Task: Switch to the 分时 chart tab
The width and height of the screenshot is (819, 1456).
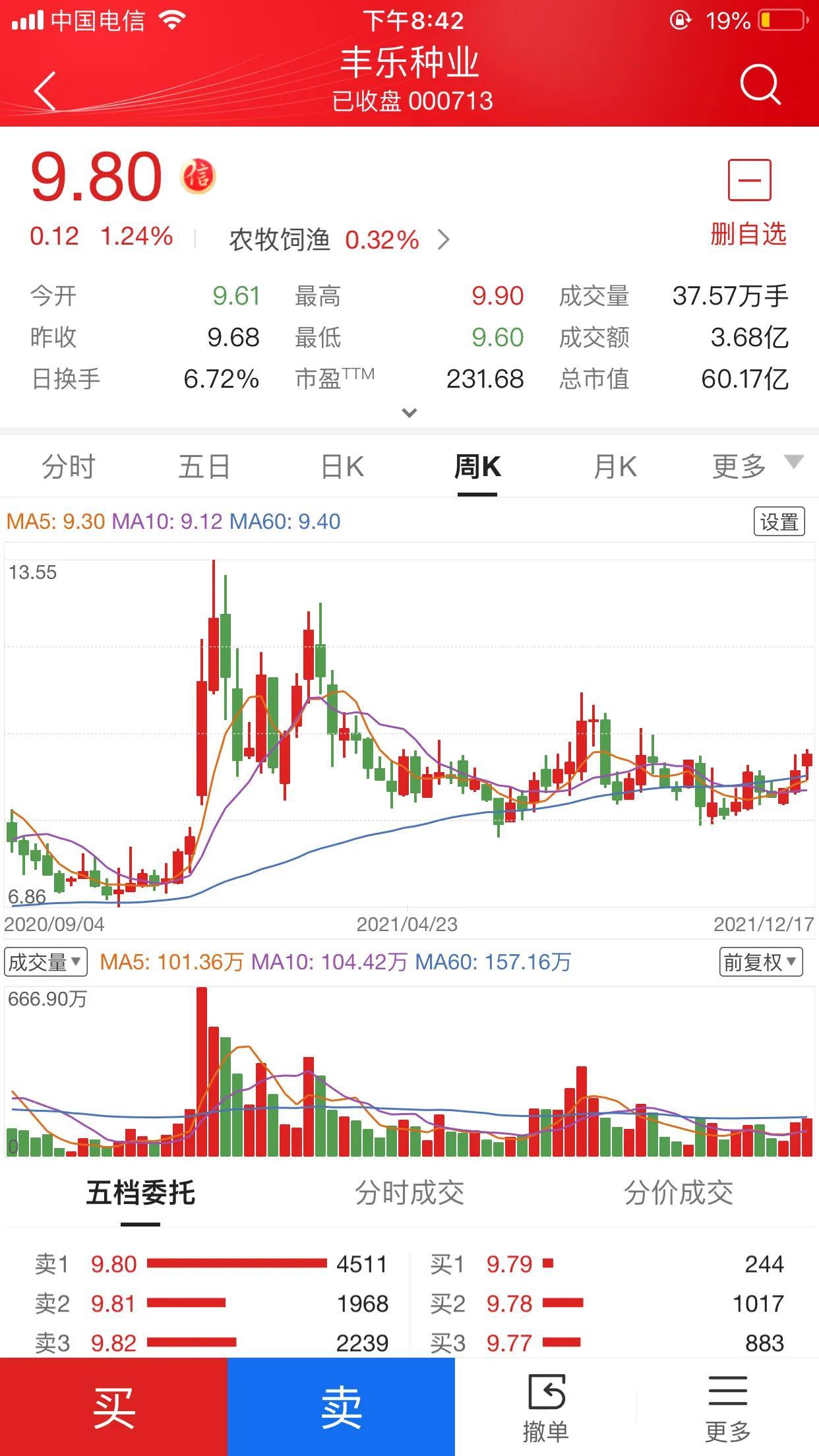Action: [68, 467]
